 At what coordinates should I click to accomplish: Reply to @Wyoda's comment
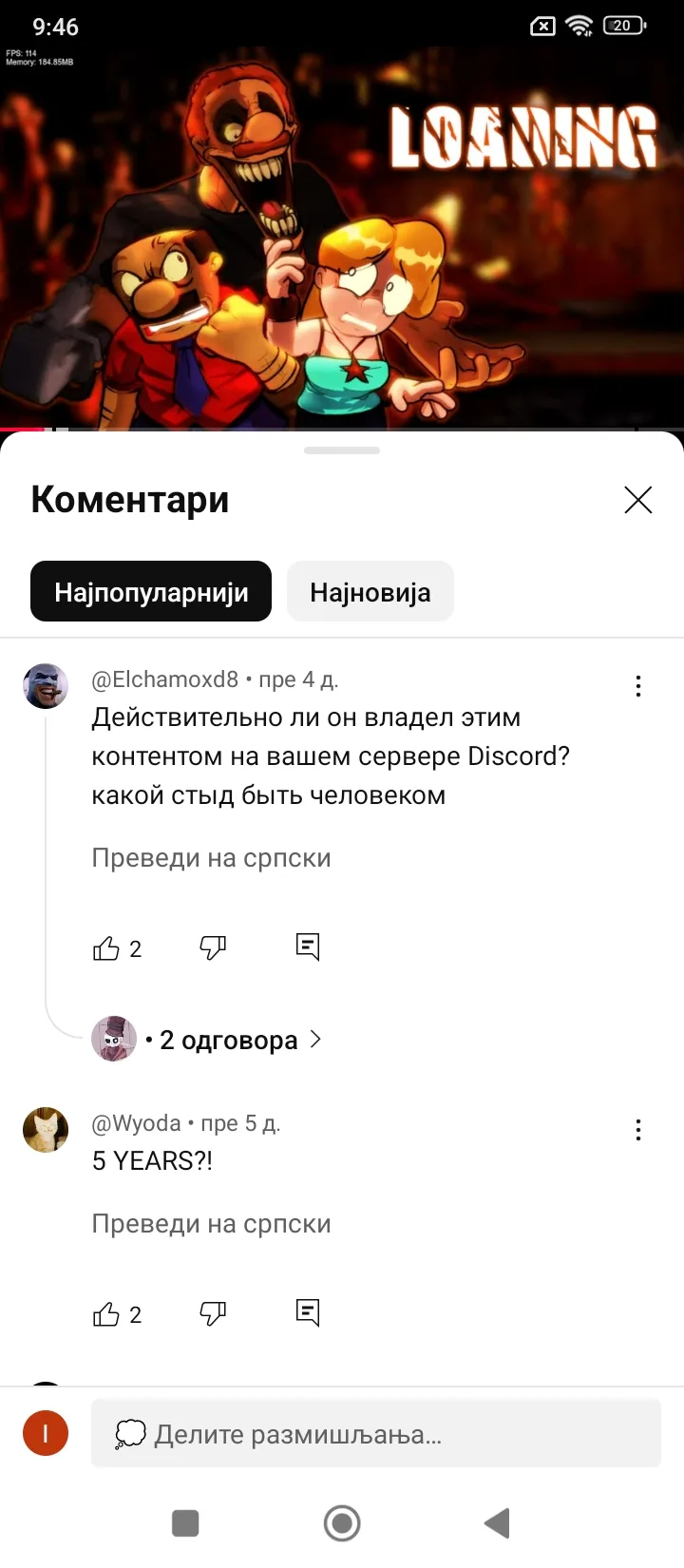click(x=307, y=1313)
